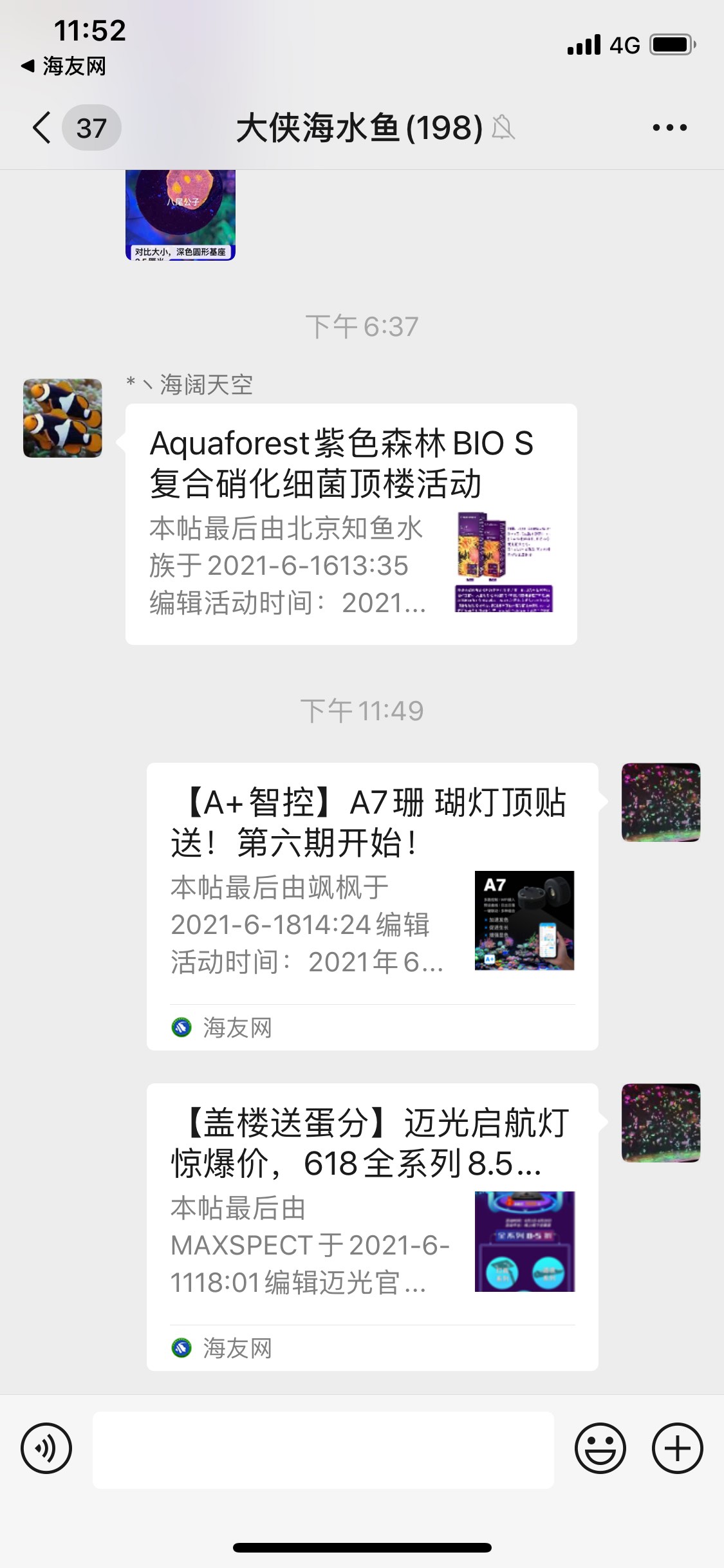Return to 海友网 app via status bar
Image resolution: width=724 pixels, height=1568 pixels.
click(x=64, y=66)
